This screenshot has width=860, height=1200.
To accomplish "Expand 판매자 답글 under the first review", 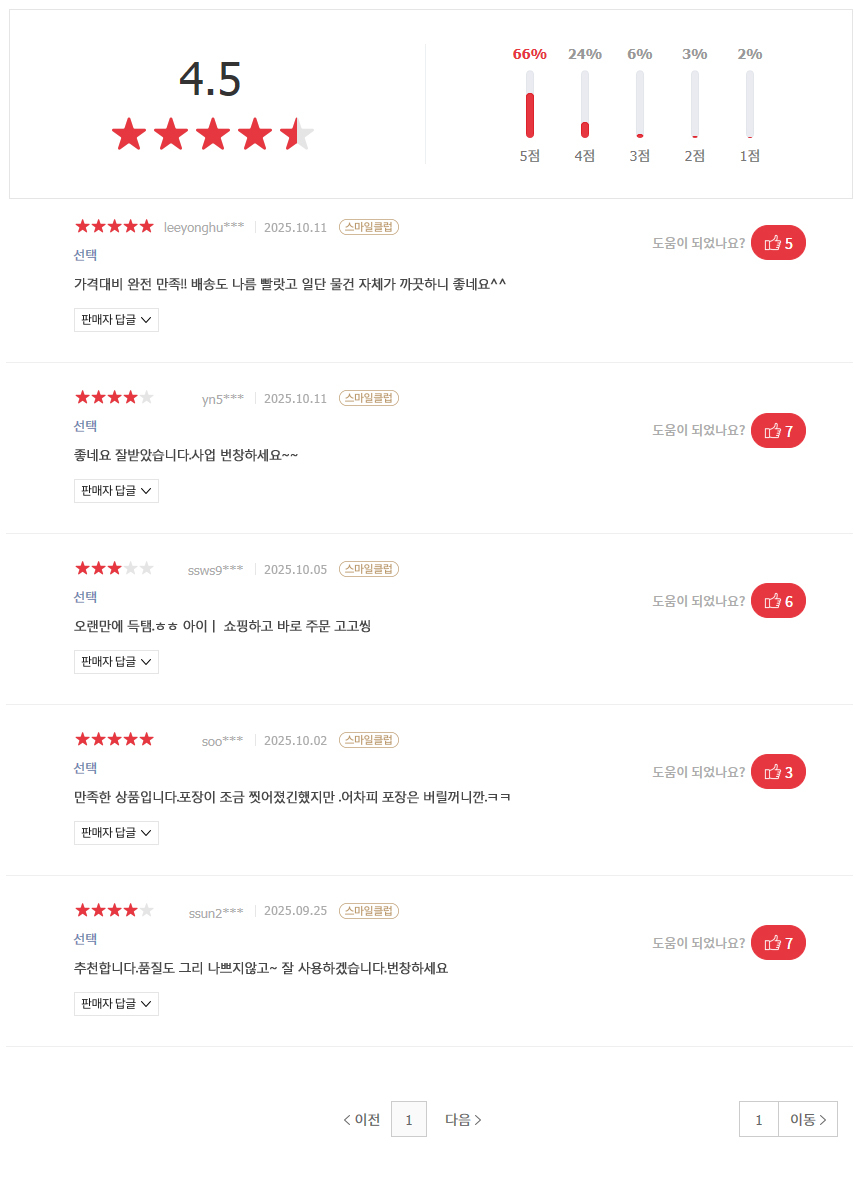I will pos(116,319).
